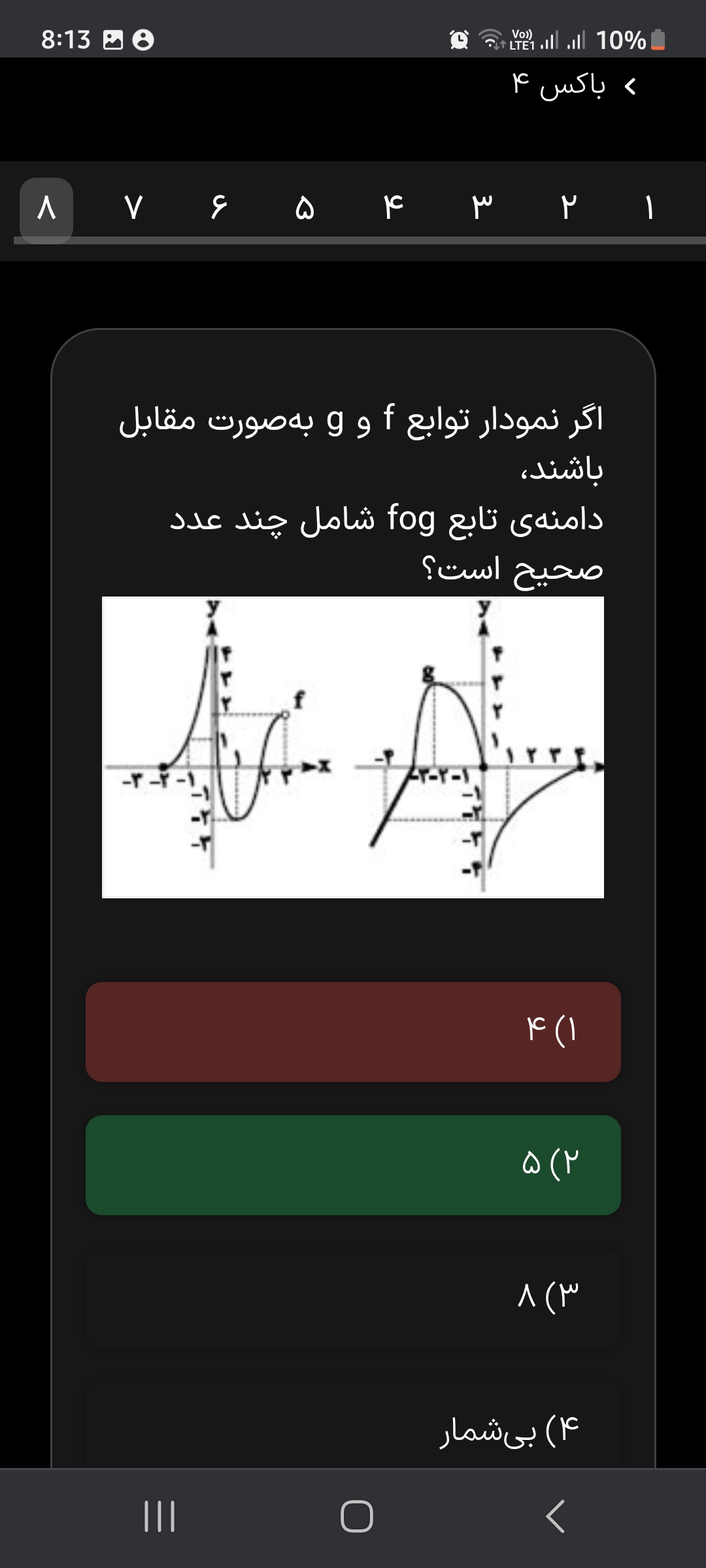The image size is (706, 1568).
Task: Jump to question ۱
Action: (x=648, y=208)
